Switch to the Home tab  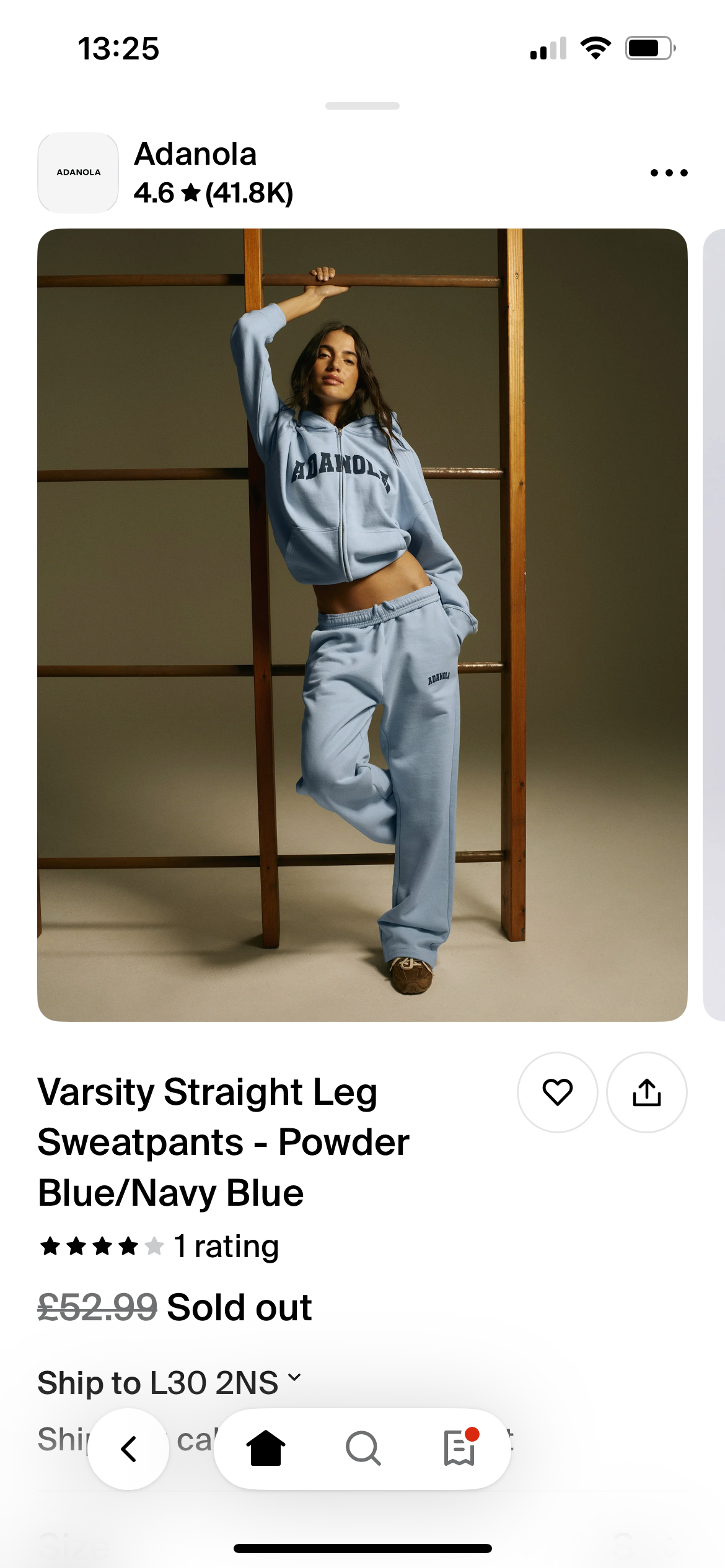266,1448
